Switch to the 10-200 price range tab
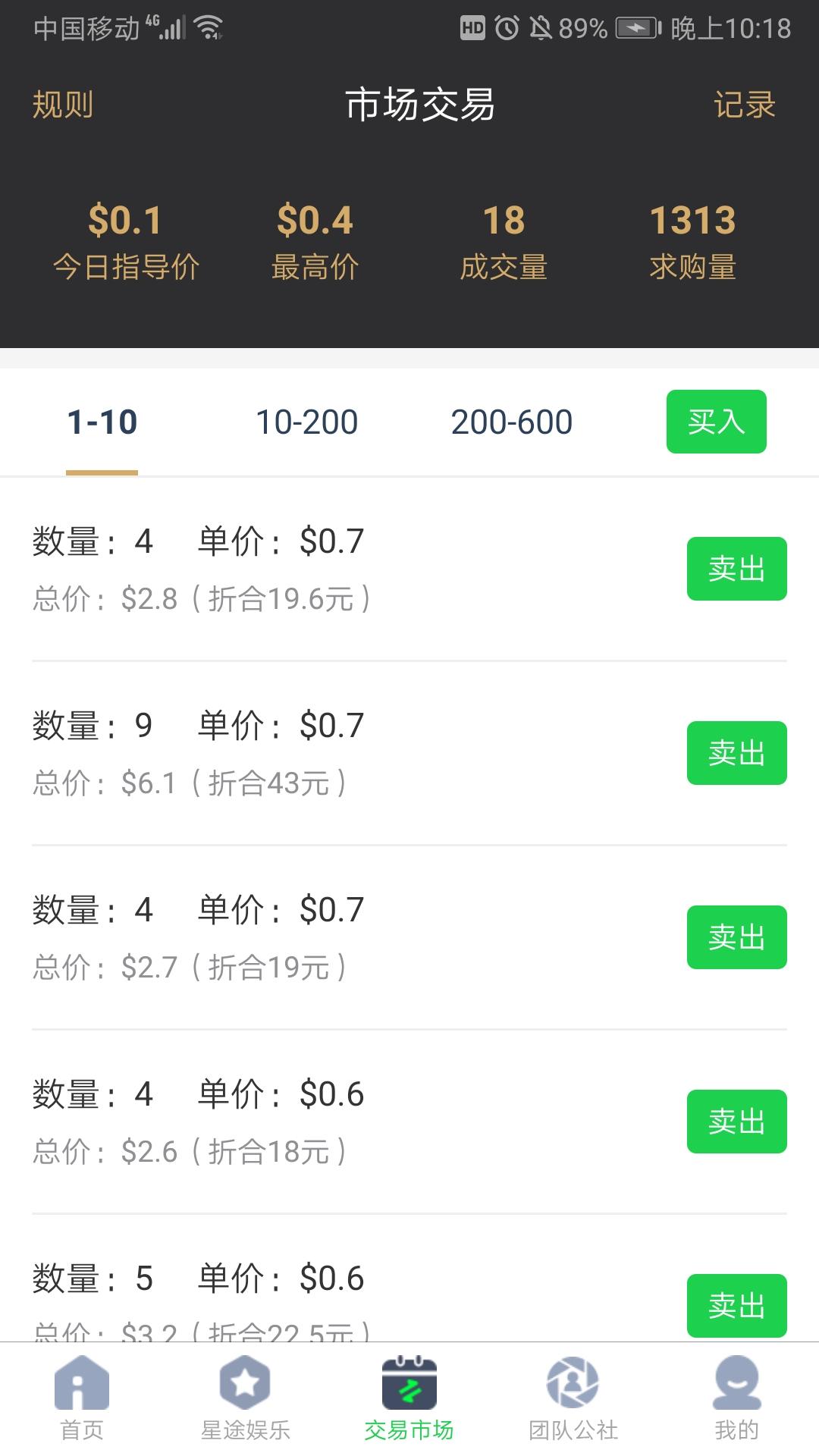819x1456 pixels. tap(306, 422)
